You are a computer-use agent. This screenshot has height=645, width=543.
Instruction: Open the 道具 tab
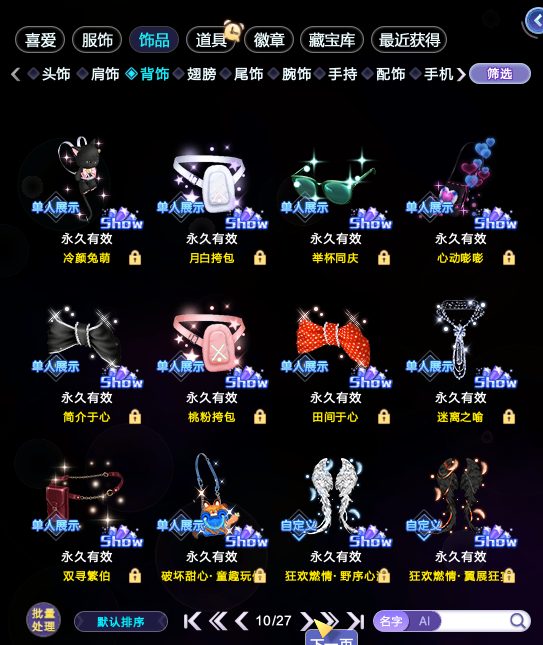pos(211,40)
